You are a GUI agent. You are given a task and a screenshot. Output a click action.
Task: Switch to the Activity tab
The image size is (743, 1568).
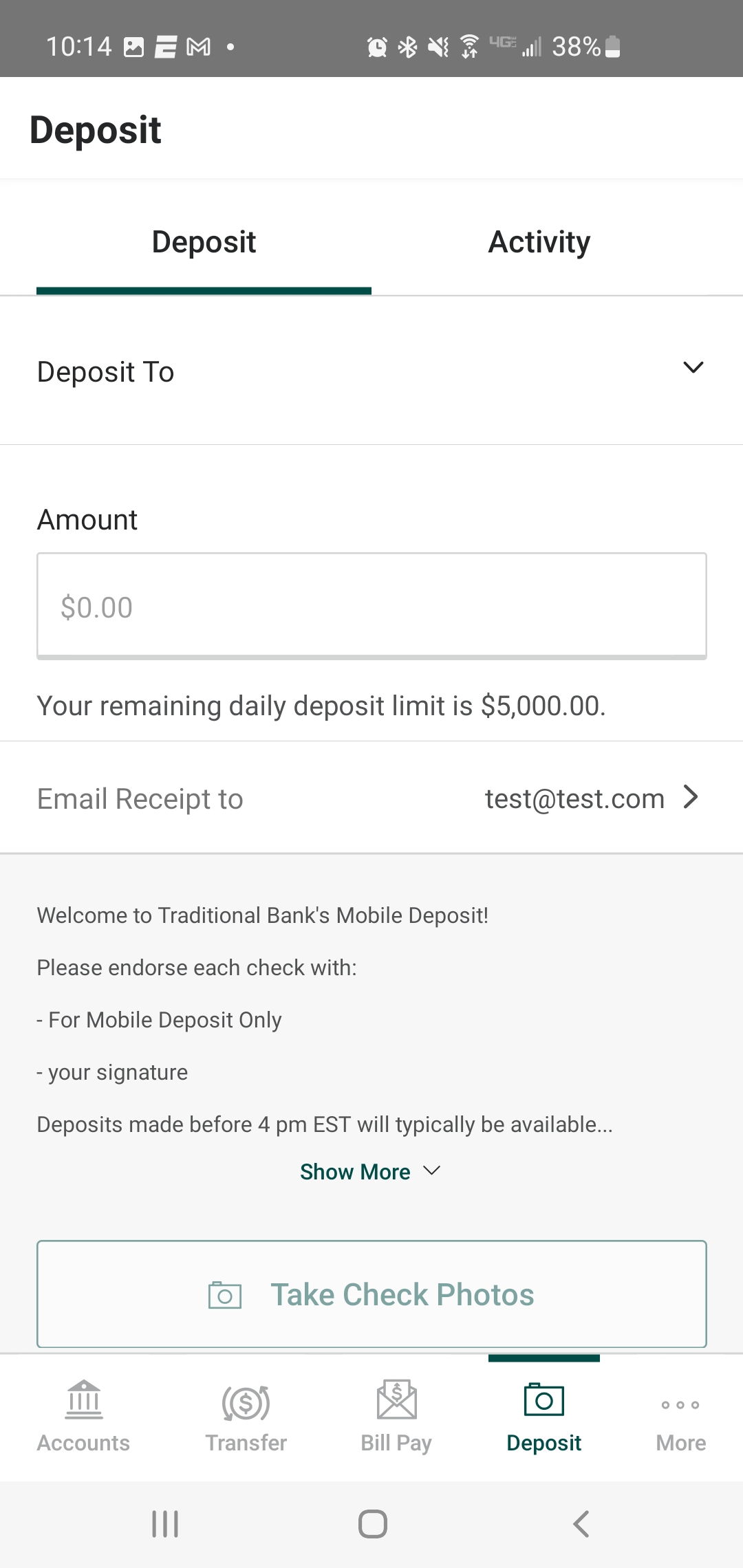[x=539, y=242]
